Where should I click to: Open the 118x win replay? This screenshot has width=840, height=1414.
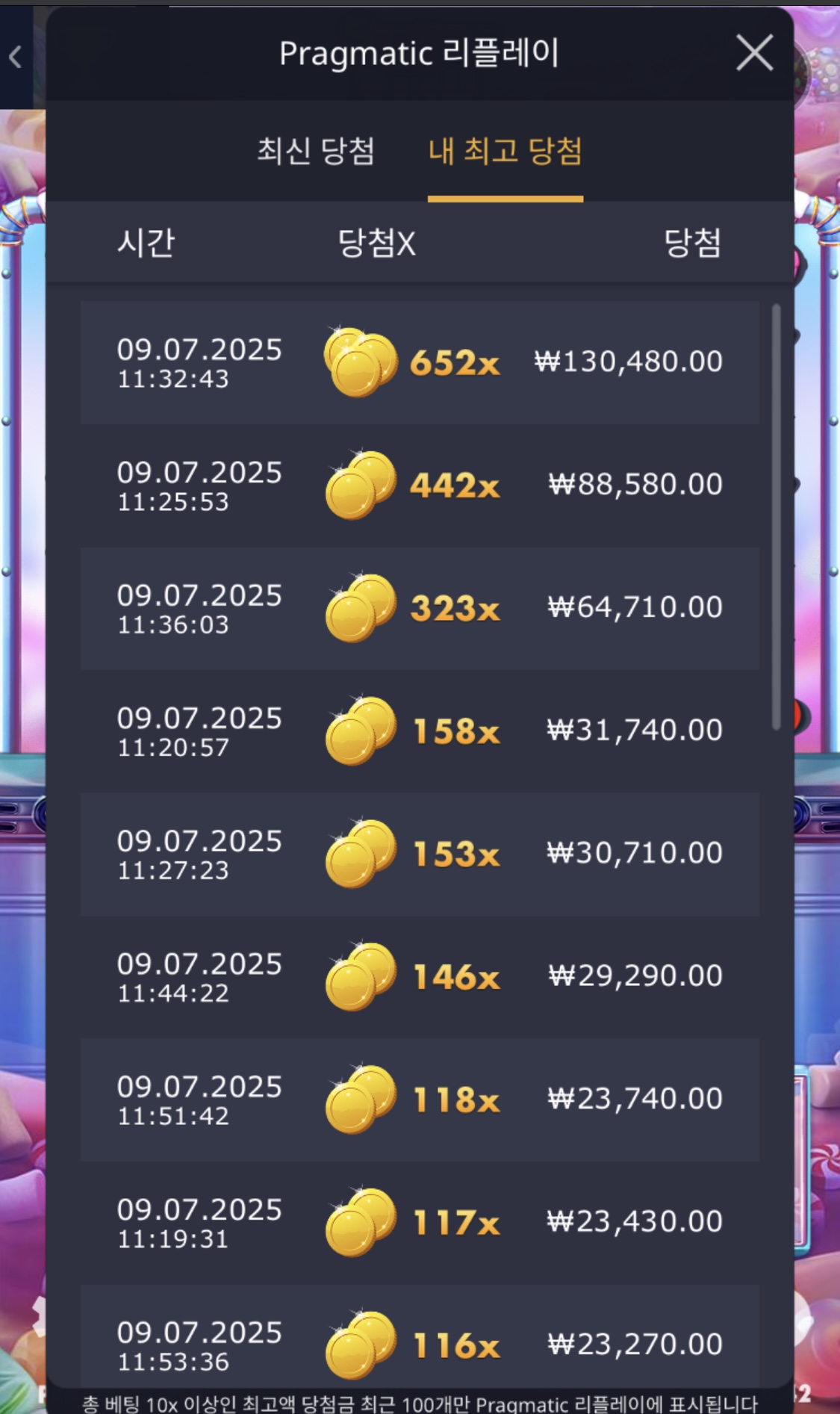pos(420,1100)
